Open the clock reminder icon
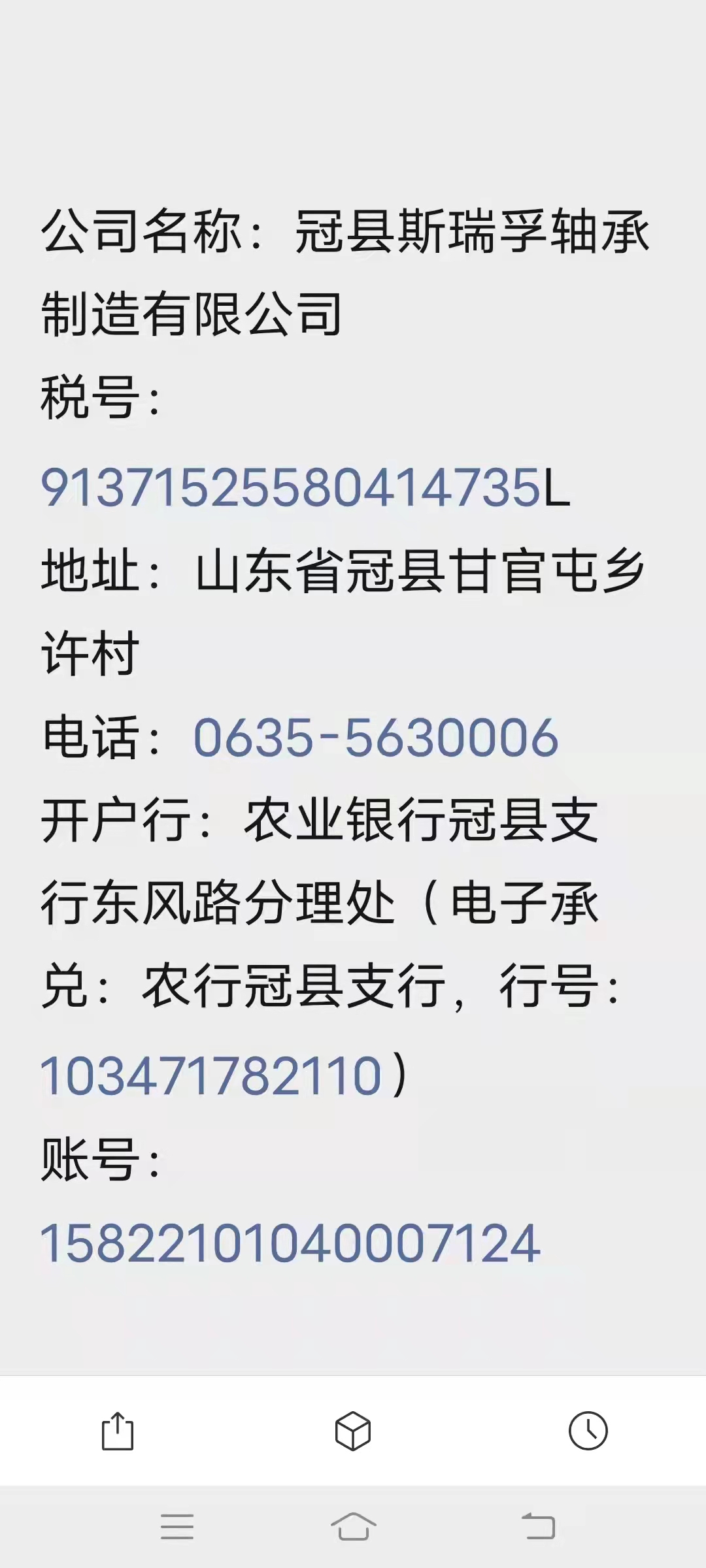 click(x=588, y=1431)
